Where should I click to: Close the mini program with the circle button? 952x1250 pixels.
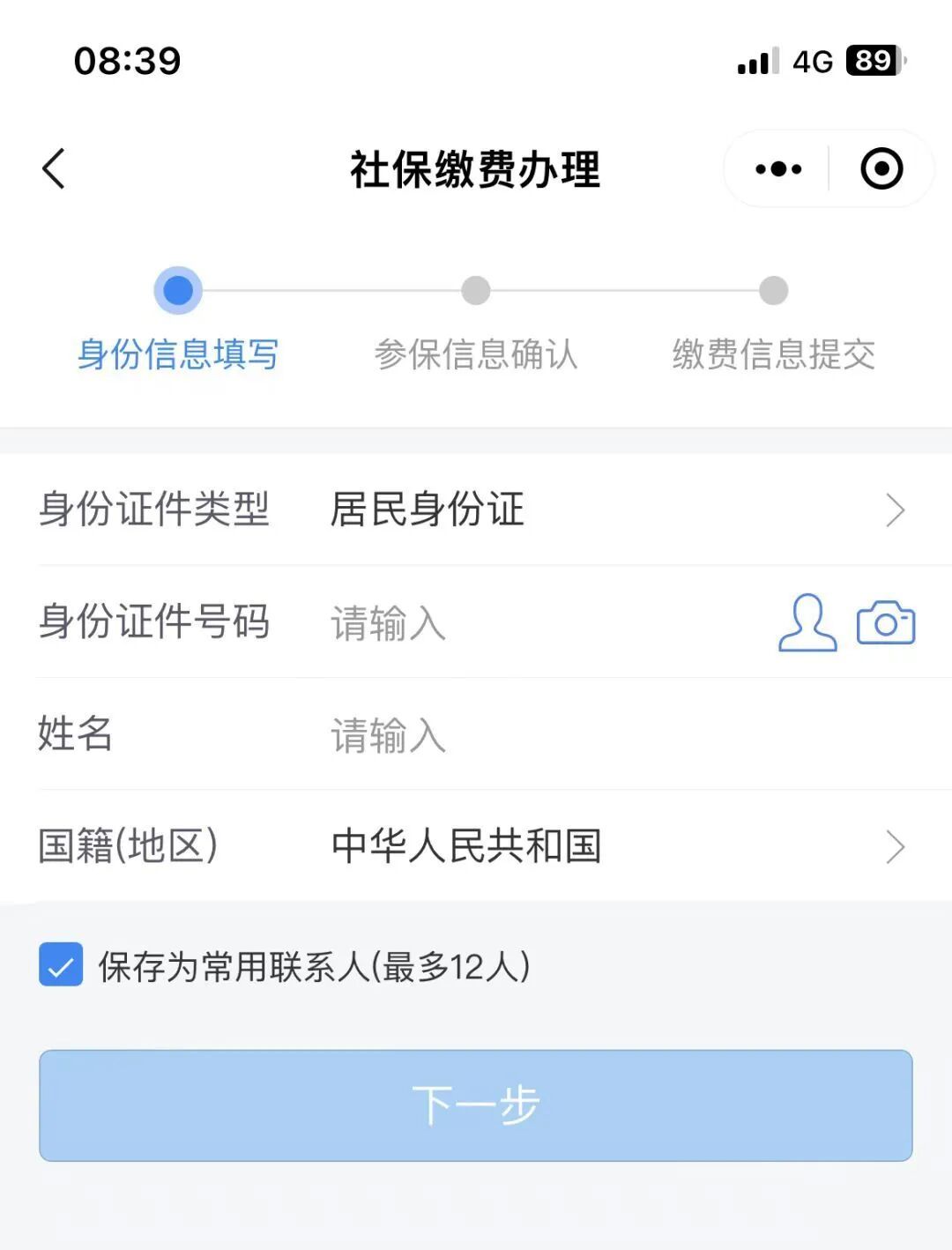coord(881,168)
